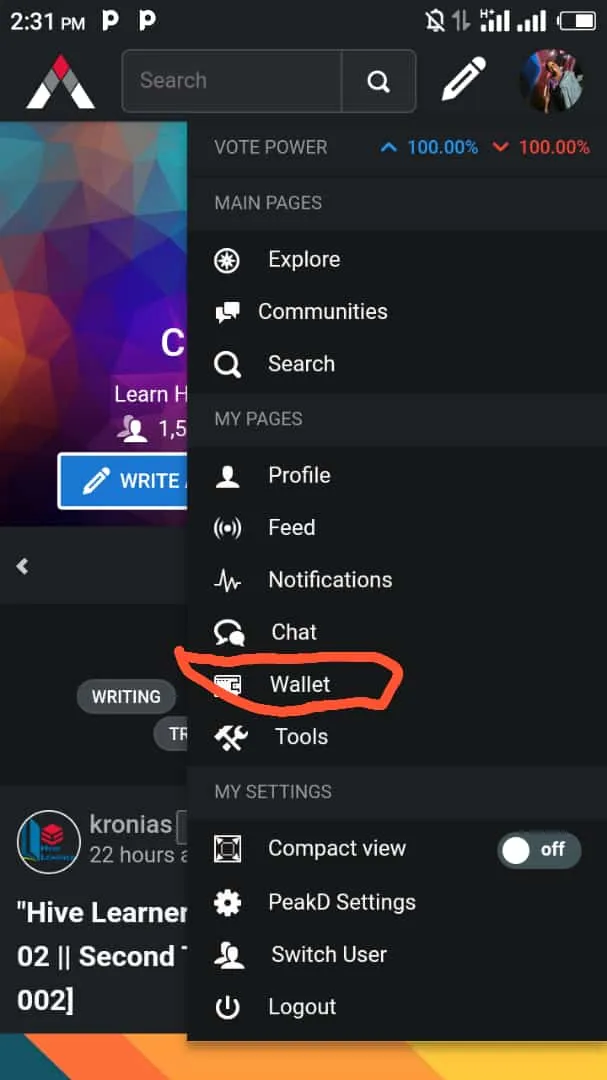Tap the WRITING tag chip
Image resolution: width=607 pixels, height=1080 pixels.
click(126, 697)
